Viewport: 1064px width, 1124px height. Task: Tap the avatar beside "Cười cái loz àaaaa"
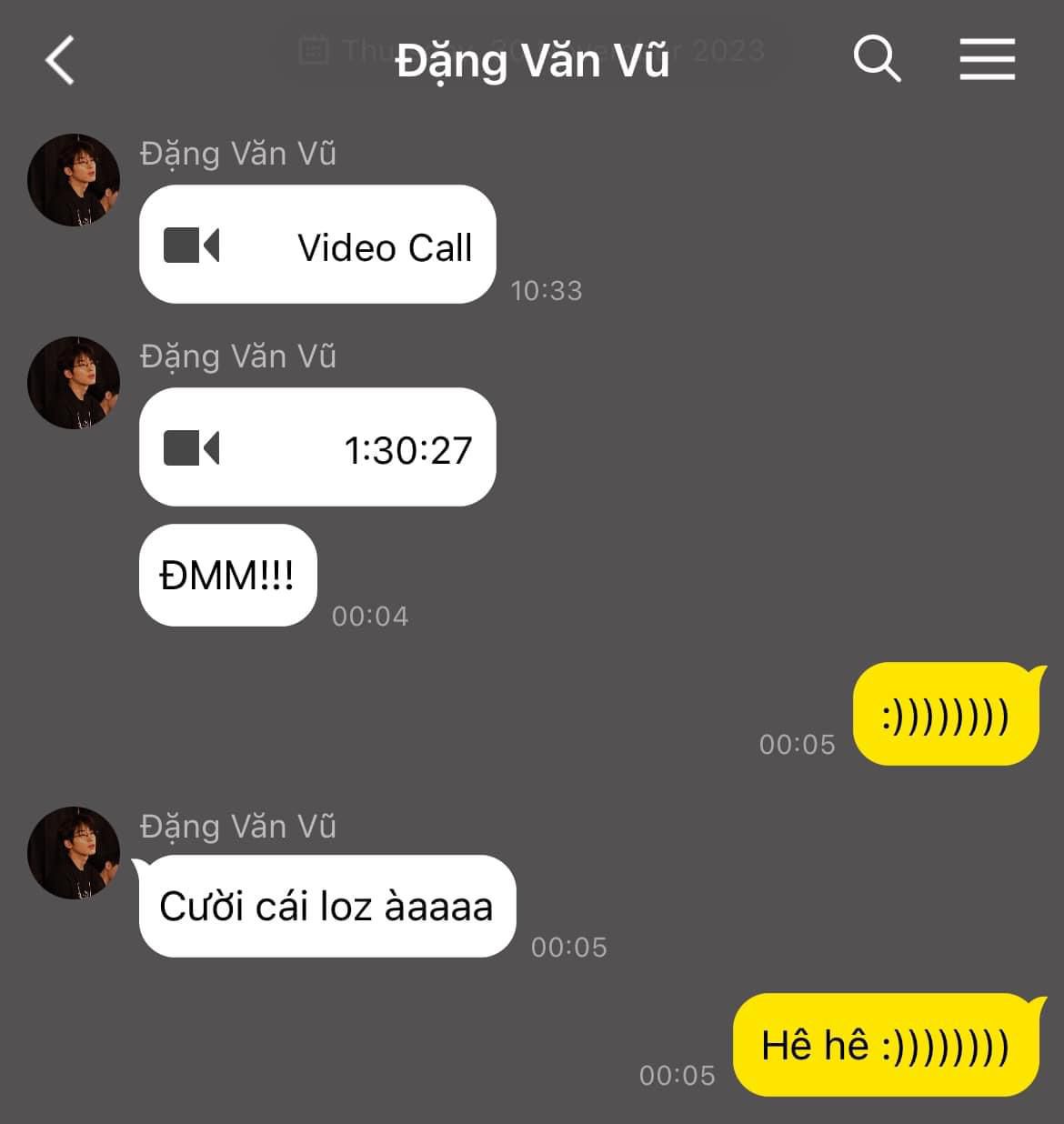74,852
